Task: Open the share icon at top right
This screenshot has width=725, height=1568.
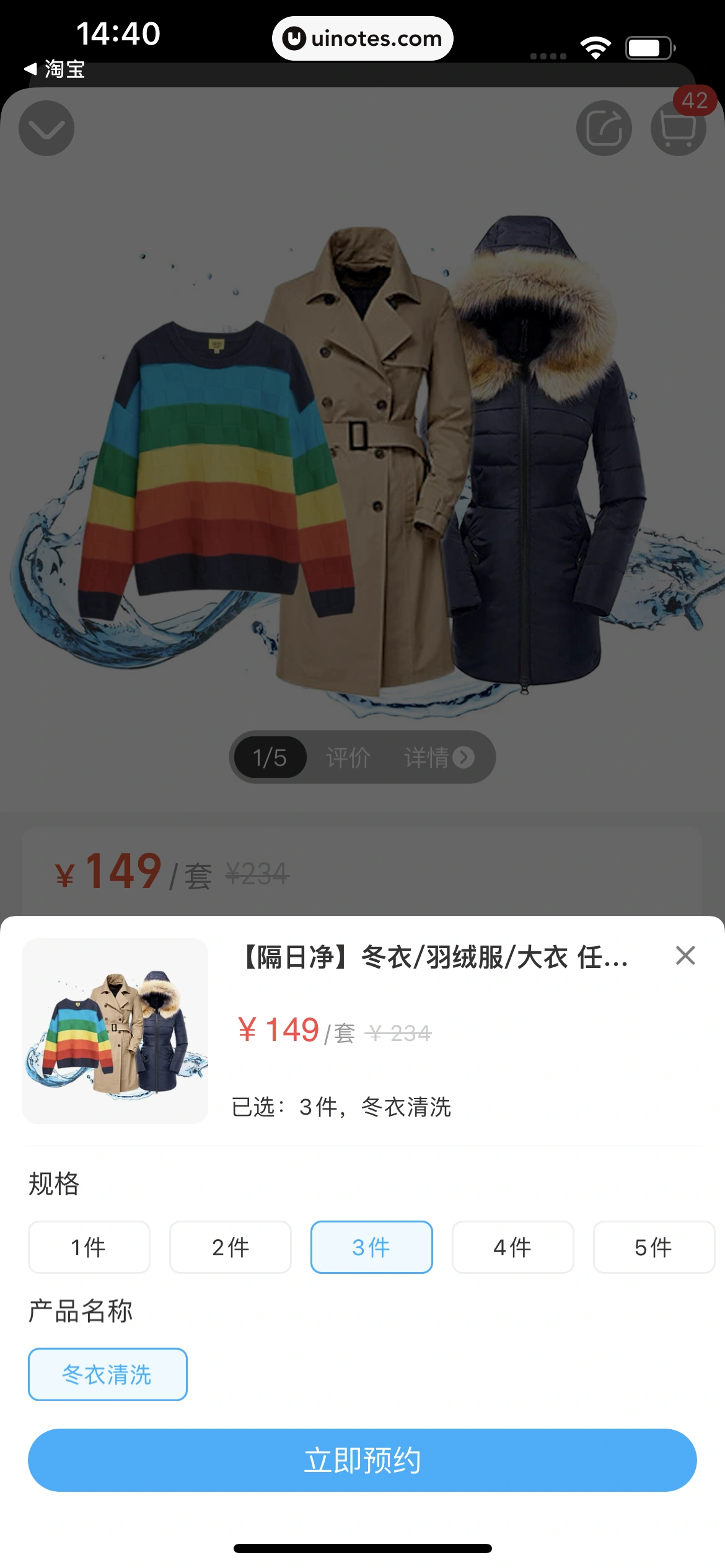Action: coord(605,128)
